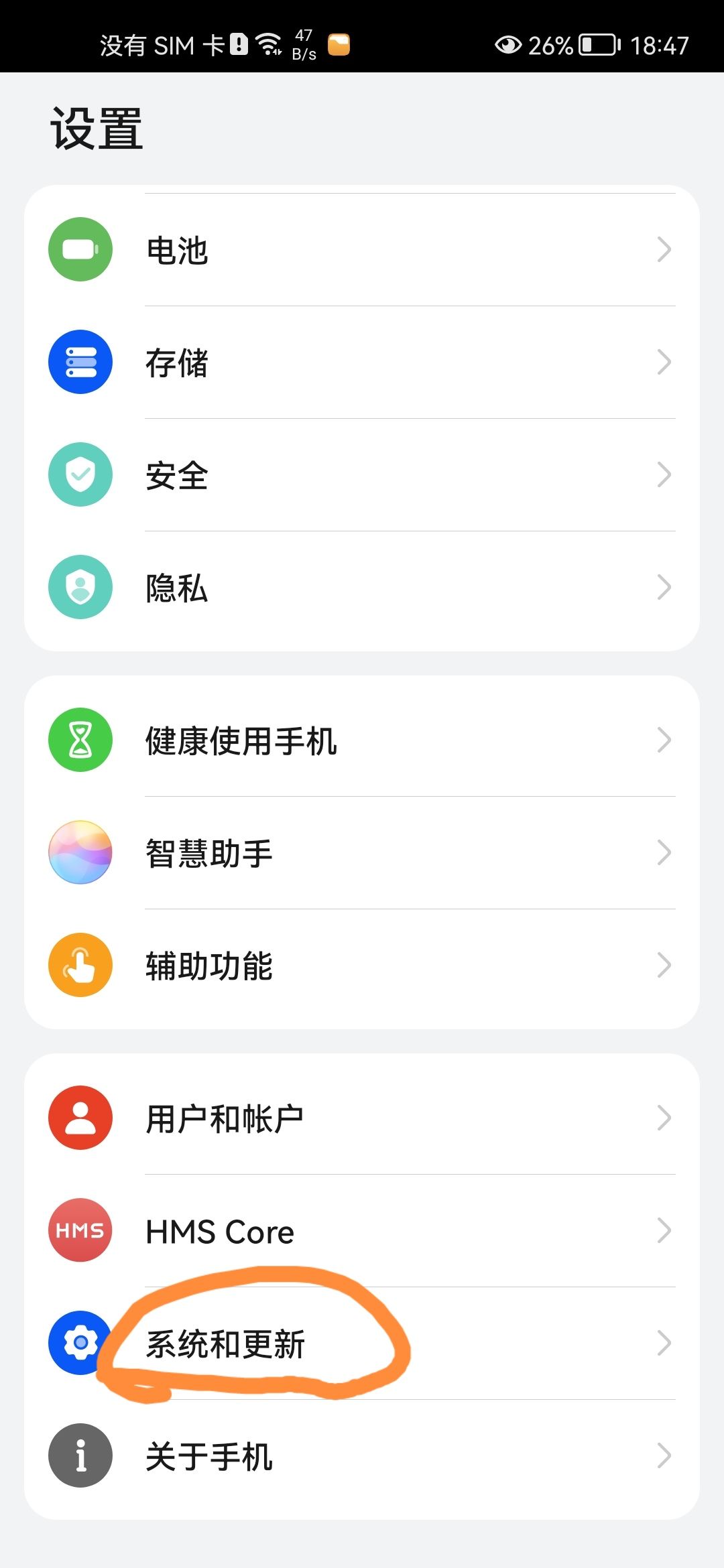This screenshot has height=1568, width=724.
Task: Open 系统和更新 with its chevron arrow
Action: (x=664, y=1344)
